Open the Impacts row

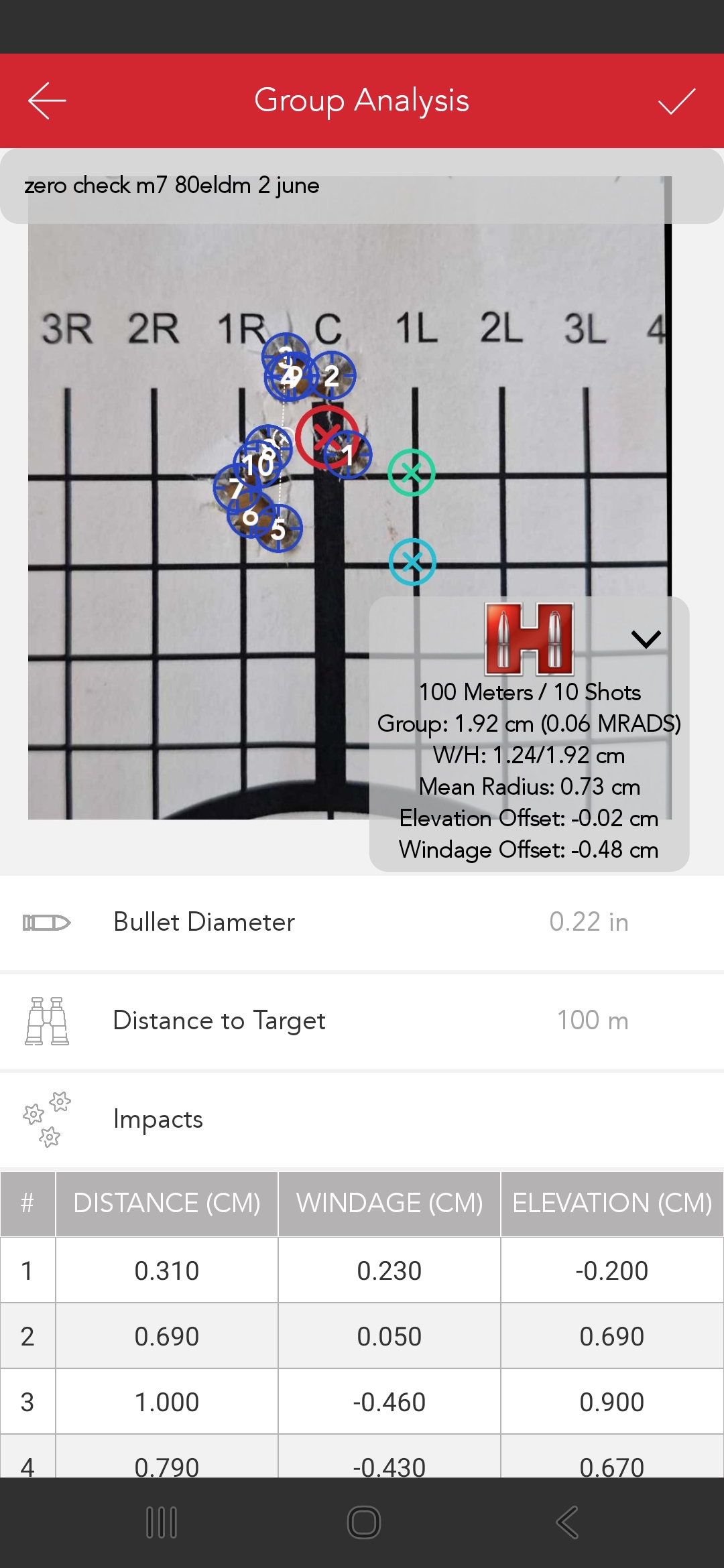coord(362,1119)
